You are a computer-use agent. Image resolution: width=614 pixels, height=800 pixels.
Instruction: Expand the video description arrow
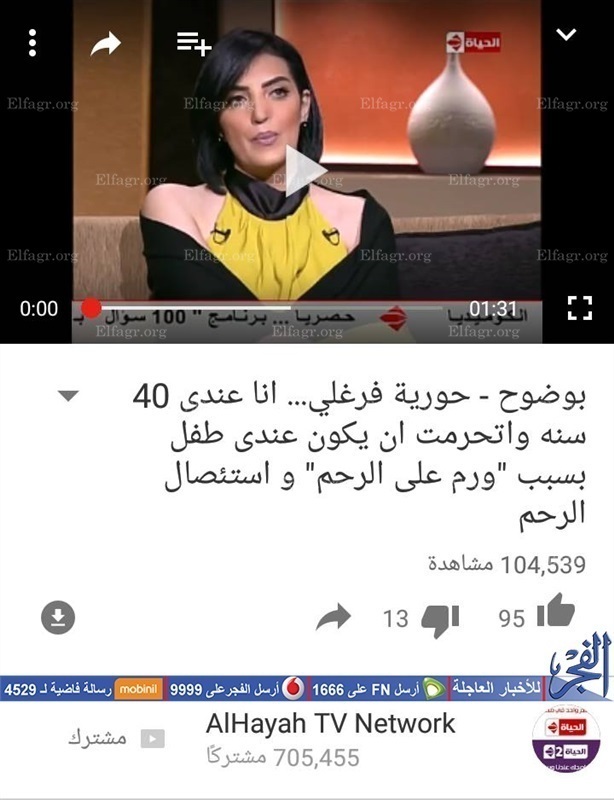[x=67, y=396]
